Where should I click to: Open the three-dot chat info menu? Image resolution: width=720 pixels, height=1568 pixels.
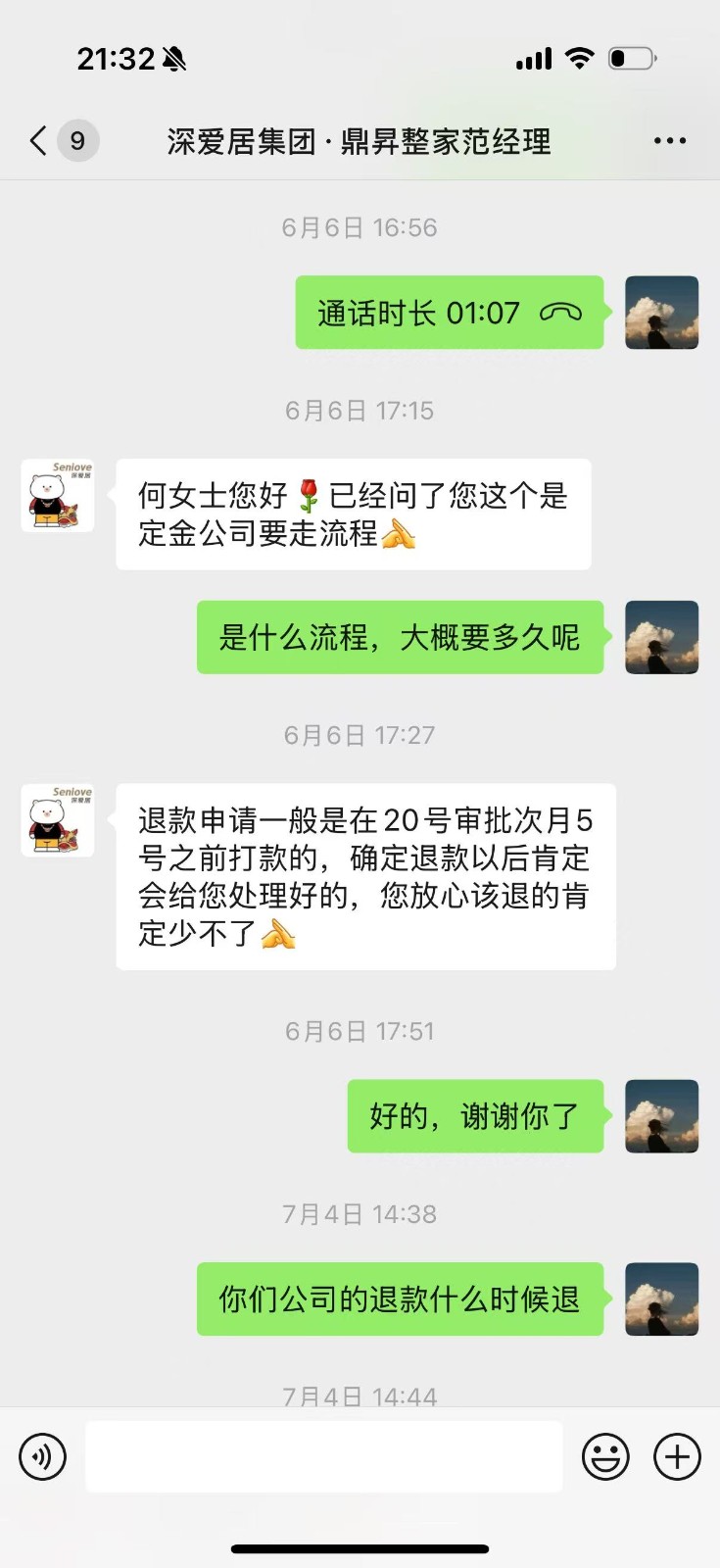tap(670, 141)
